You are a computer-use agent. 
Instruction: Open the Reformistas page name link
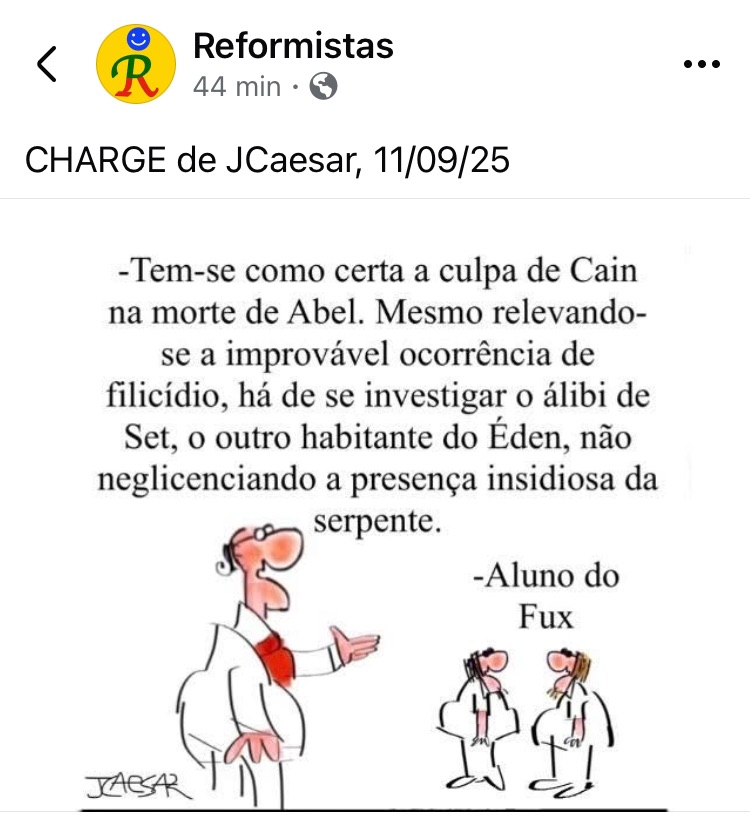(292, 45)
